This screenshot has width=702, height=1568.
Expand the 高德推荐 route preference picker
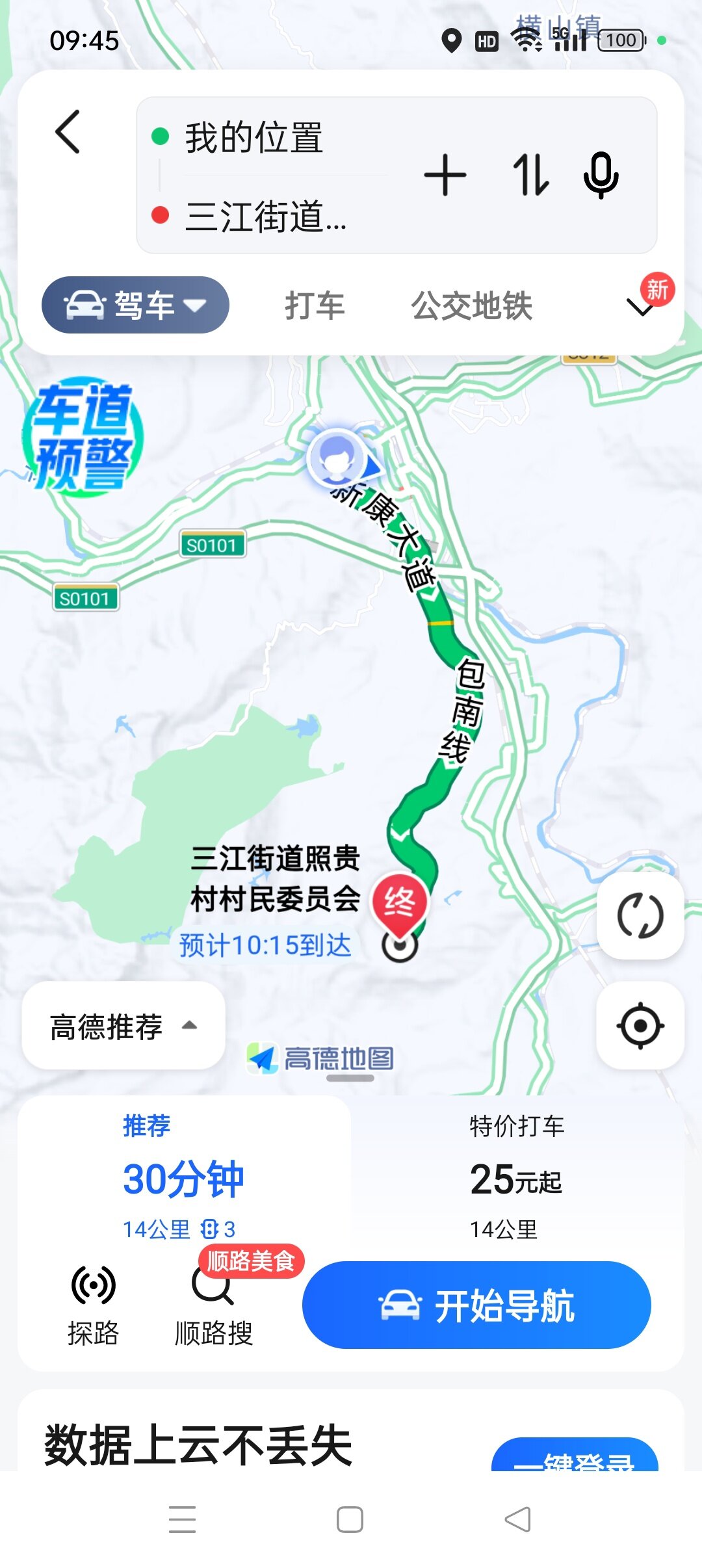tap(123, 1026)
